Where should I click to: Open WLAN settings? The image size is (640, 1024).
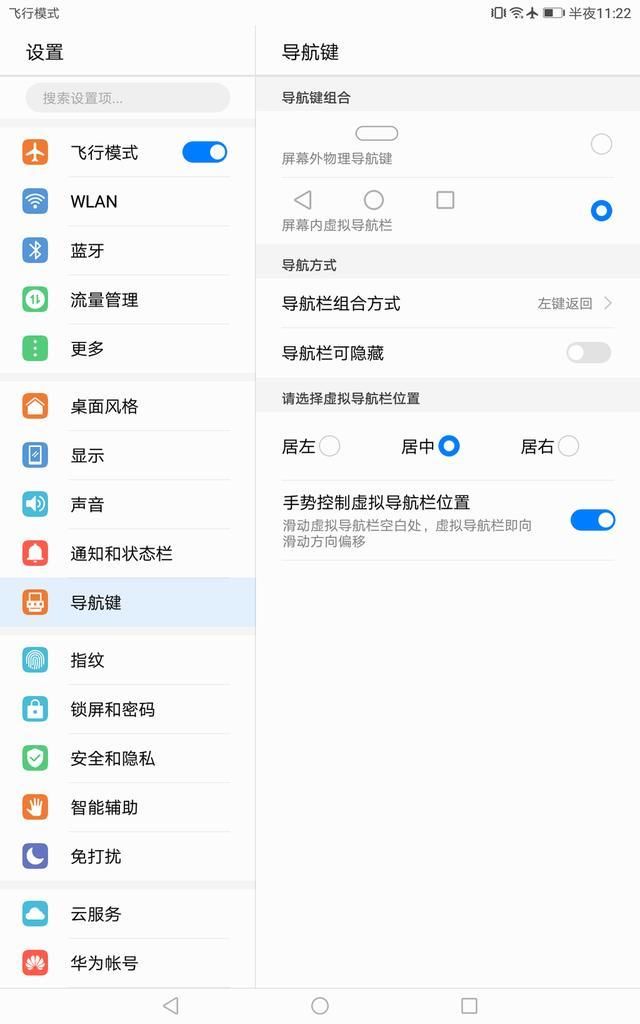click(x=128, y=201)
